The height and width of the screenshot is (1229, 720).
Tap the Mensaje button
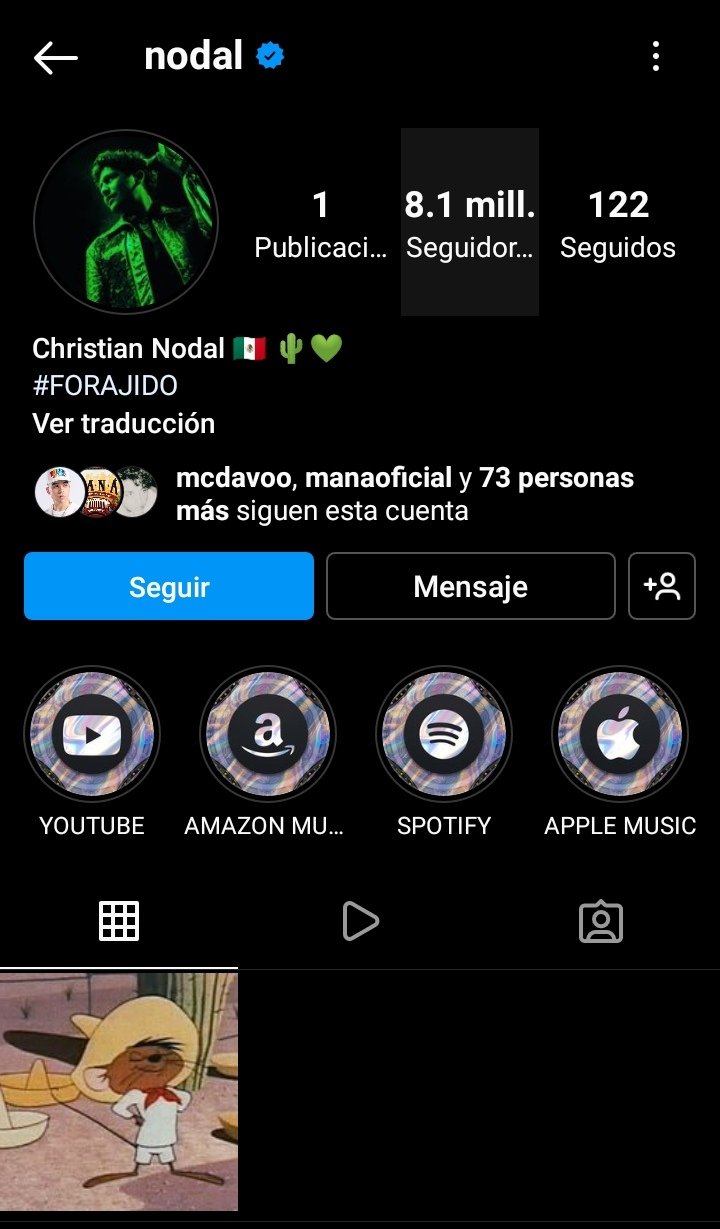coord(470,586)
